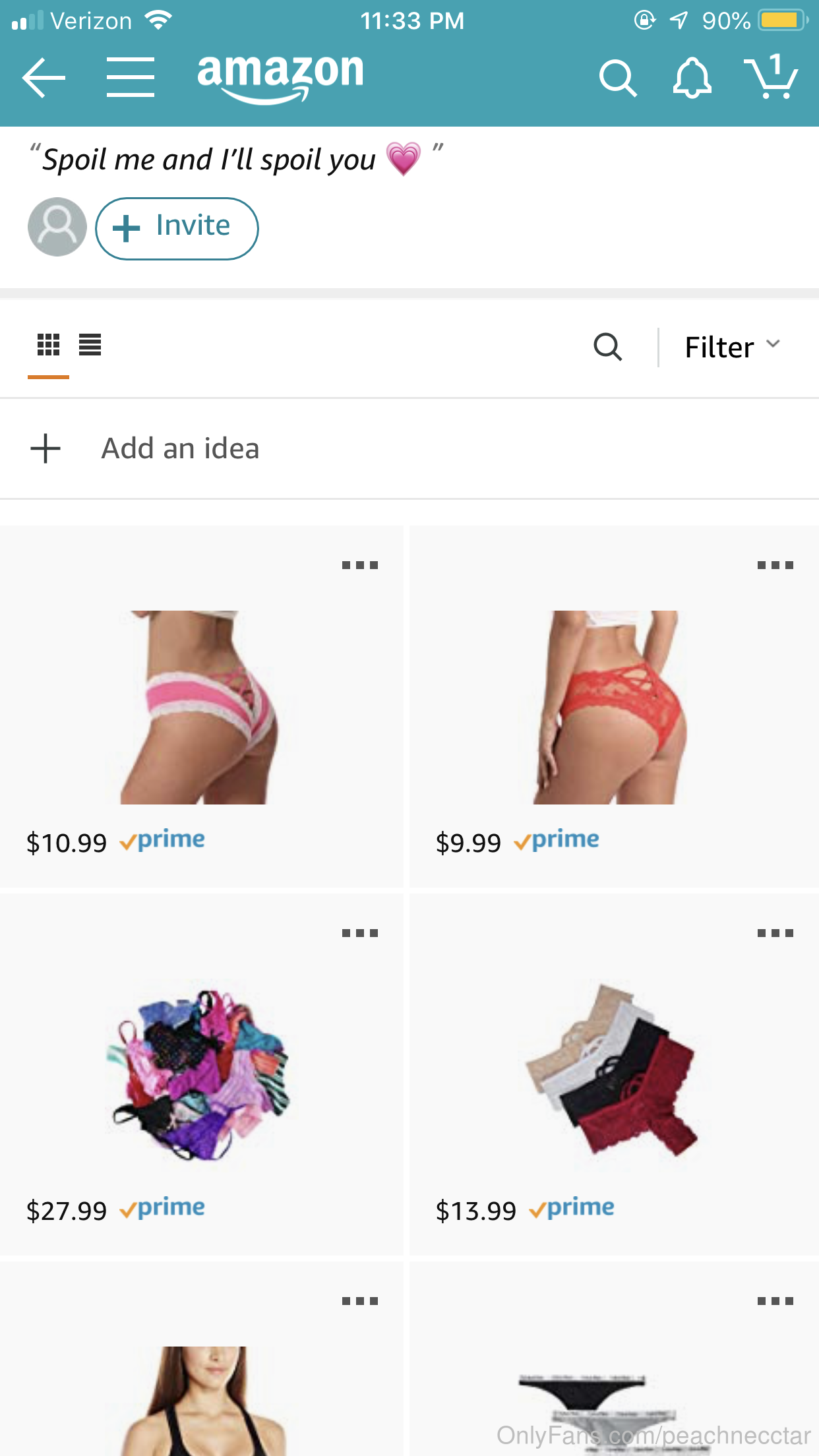
Task: Open options for the $27.99 item
Action: [360, 933]
